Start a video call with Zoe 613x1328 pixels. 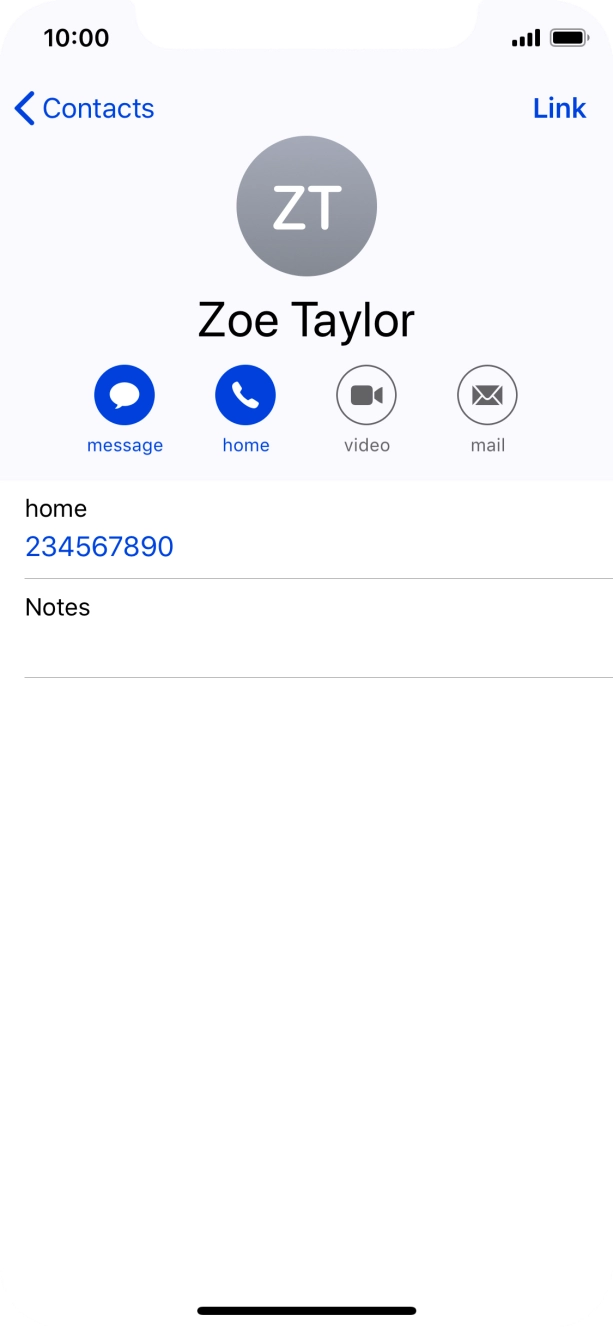click(x=366, y=395)
